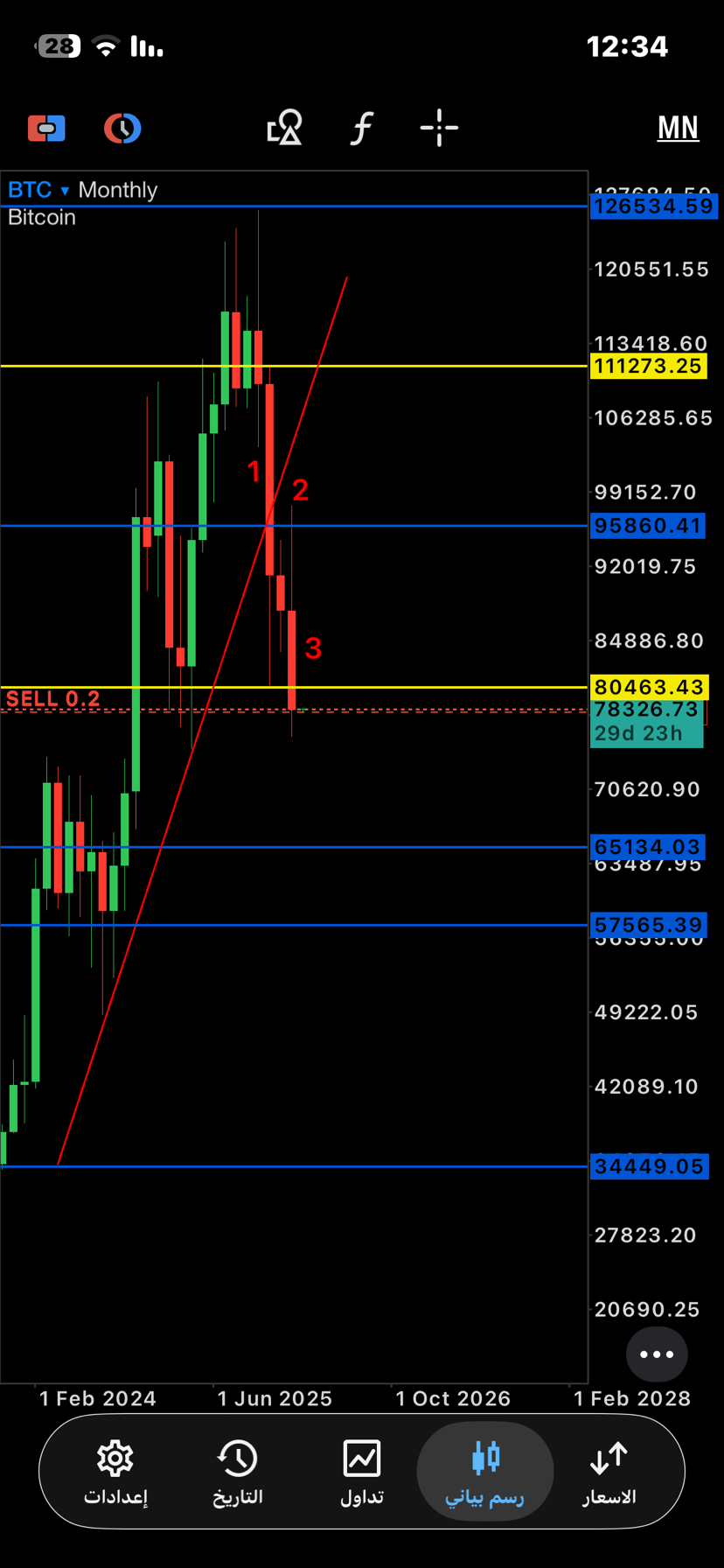Open the chart period clock icon

(x=122, y=129)
